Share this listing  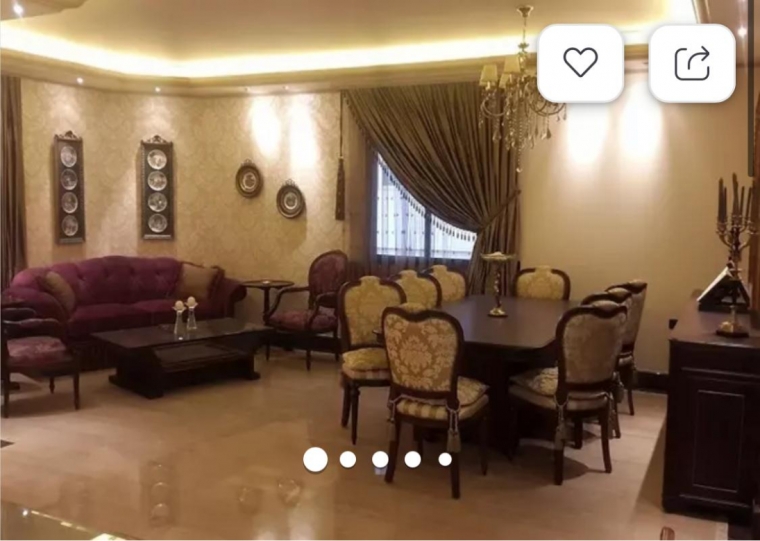(692, 63)
